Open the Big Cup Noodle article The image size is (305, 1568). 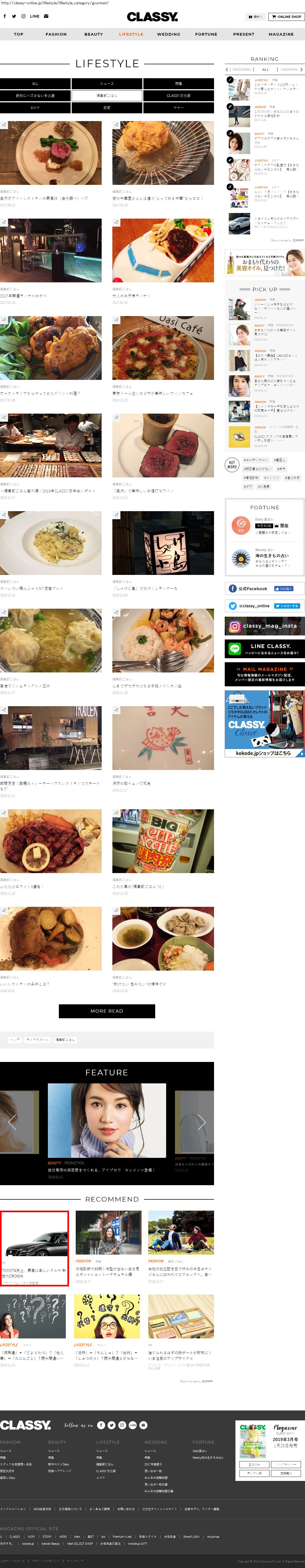tap(163, 841)
